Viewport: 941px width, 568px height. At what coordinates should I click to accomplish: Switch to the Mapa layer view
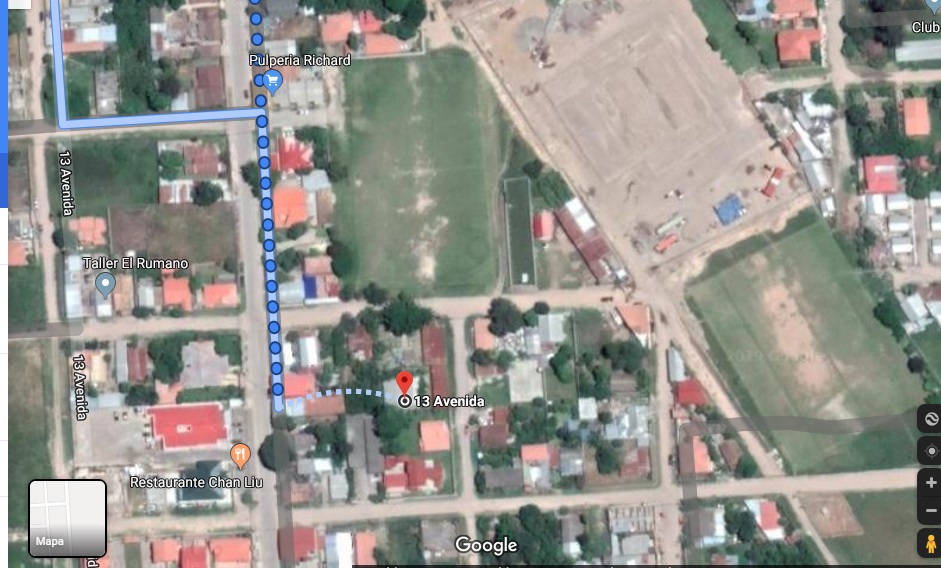67,518
